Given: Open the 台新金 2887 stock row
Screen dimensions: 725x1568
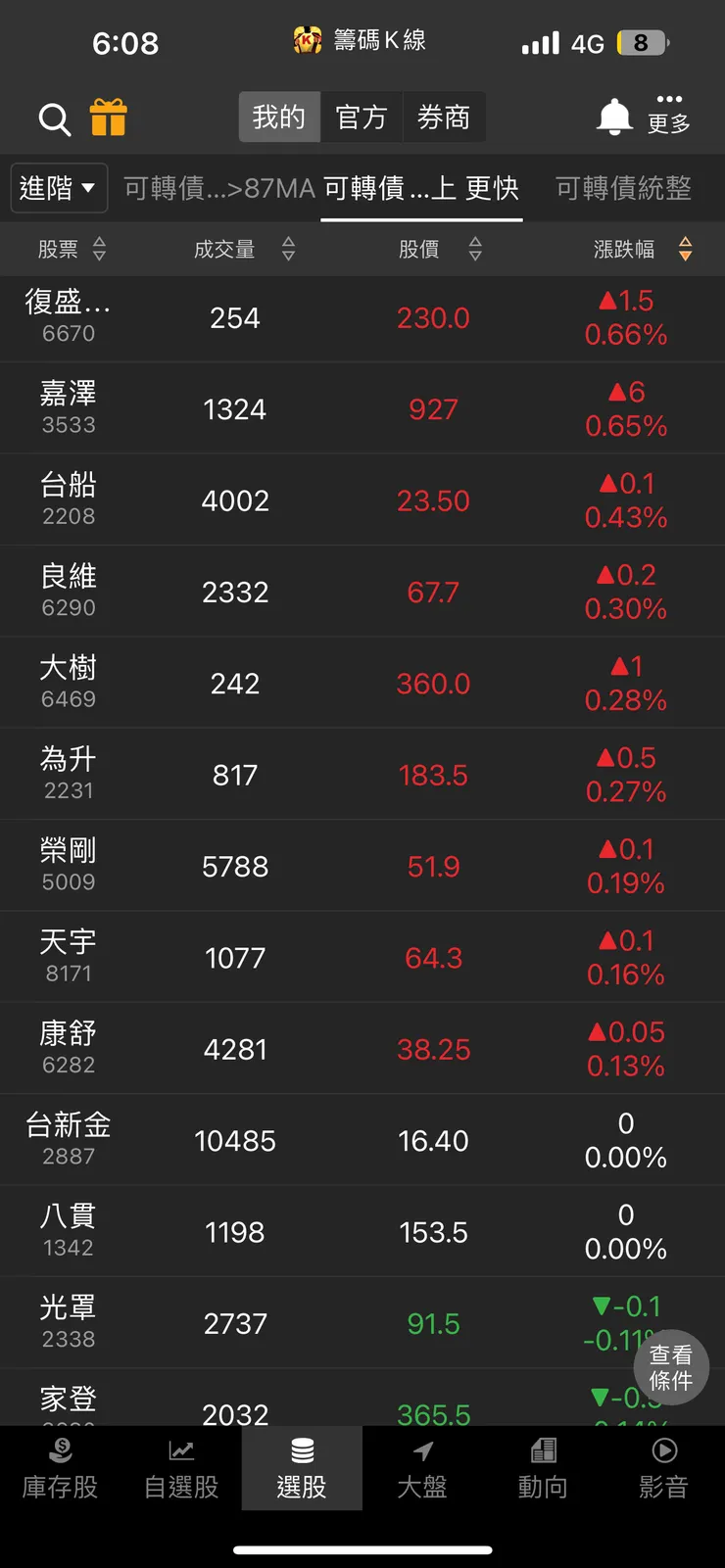Looking at the screenshot, I should point(362,1139).
